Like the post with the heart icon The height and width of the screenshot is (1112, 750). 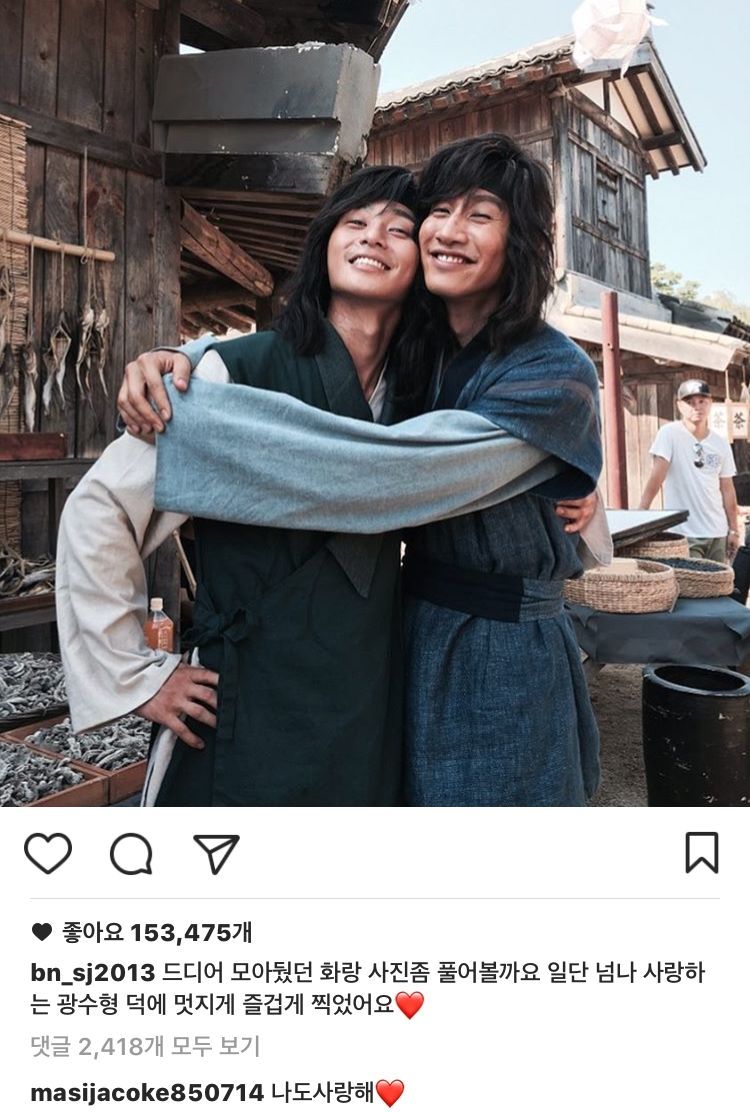tap(48, 853)
